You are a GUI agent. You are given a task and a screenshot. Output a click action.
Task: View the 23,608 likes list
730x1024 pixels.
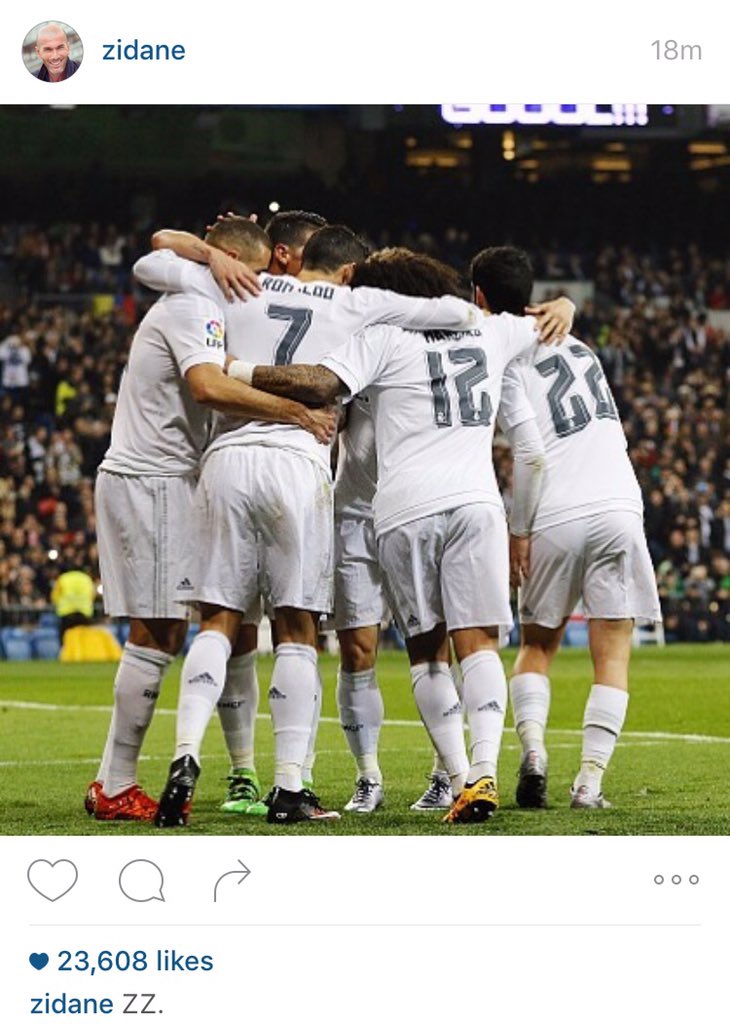pos(134,961)
